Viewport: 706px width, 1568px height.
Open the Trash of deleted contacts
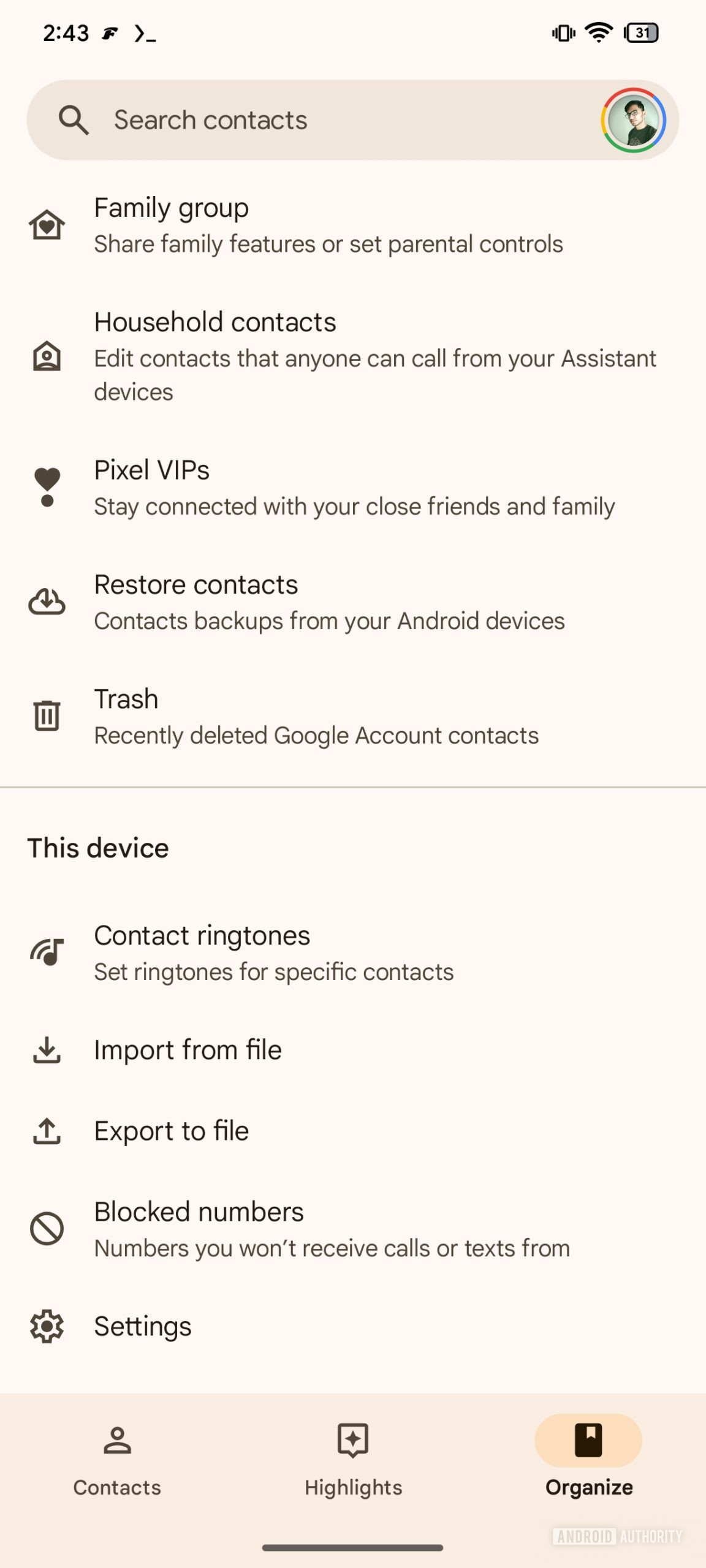click(x=316, y=717)
